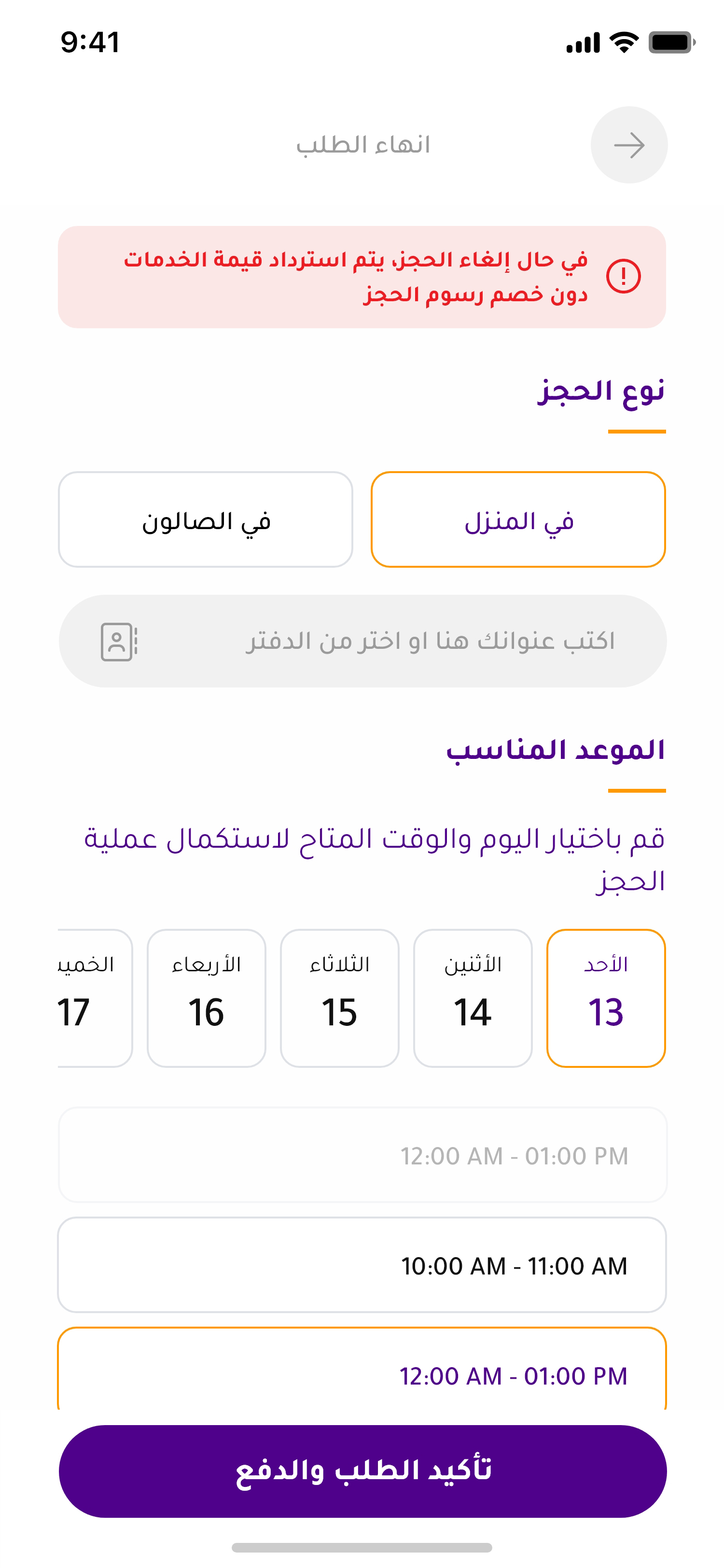Select the highlighted 12:00 AM - 01:00 PM slot
Viewport: 724px width, 1568px height.
tap(362, 1372)
